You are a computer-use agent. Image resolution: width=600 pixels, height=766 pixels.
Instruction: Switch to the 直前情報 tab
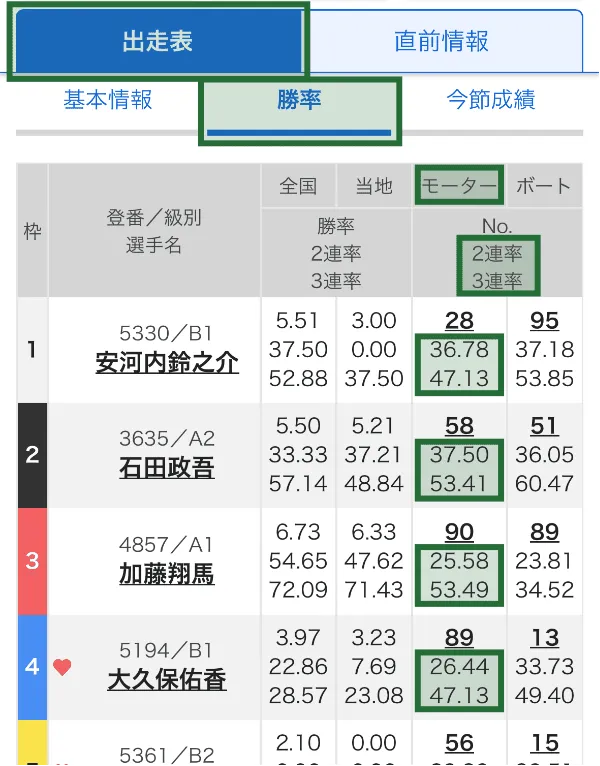[x=441, y=41]
